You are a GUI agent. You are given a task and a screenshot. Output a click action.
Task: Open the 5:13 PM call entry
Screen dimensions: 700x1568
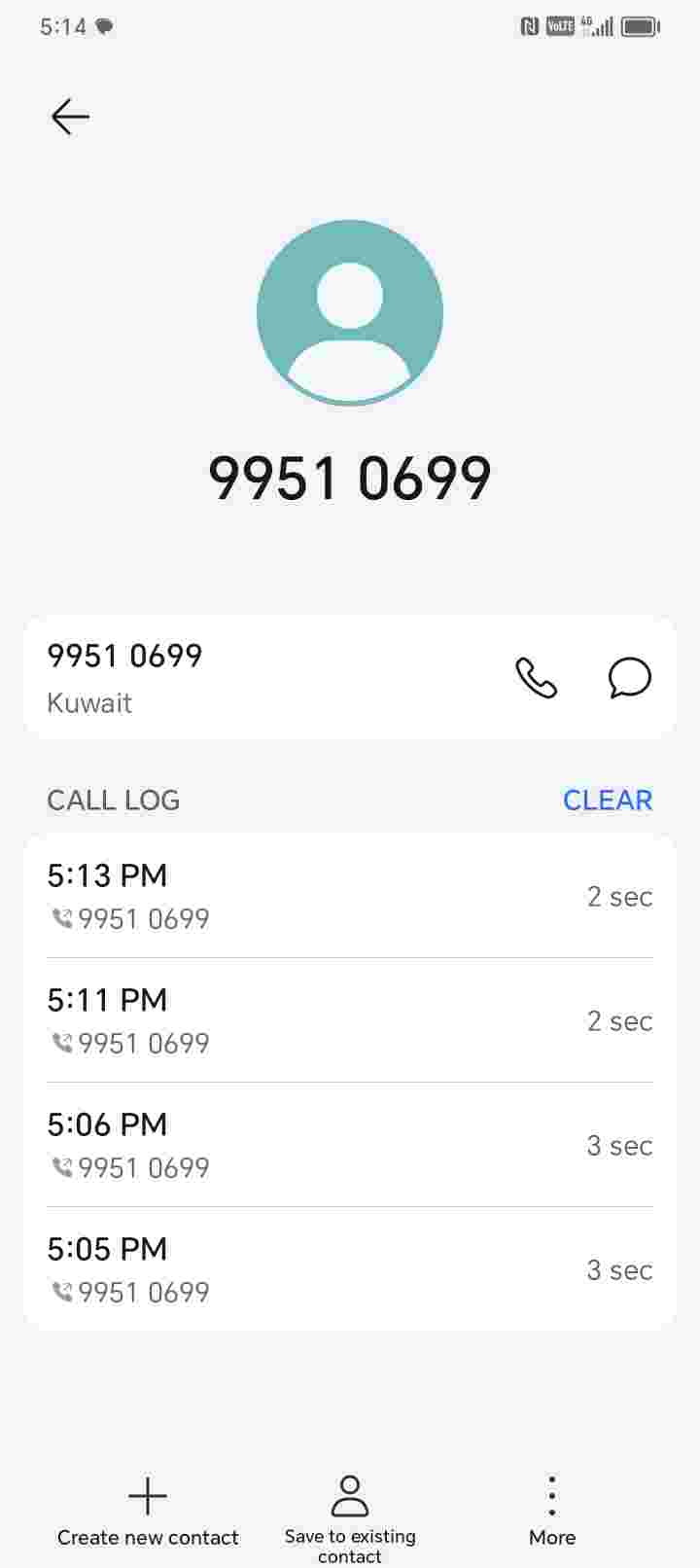[x=349, y=896]
